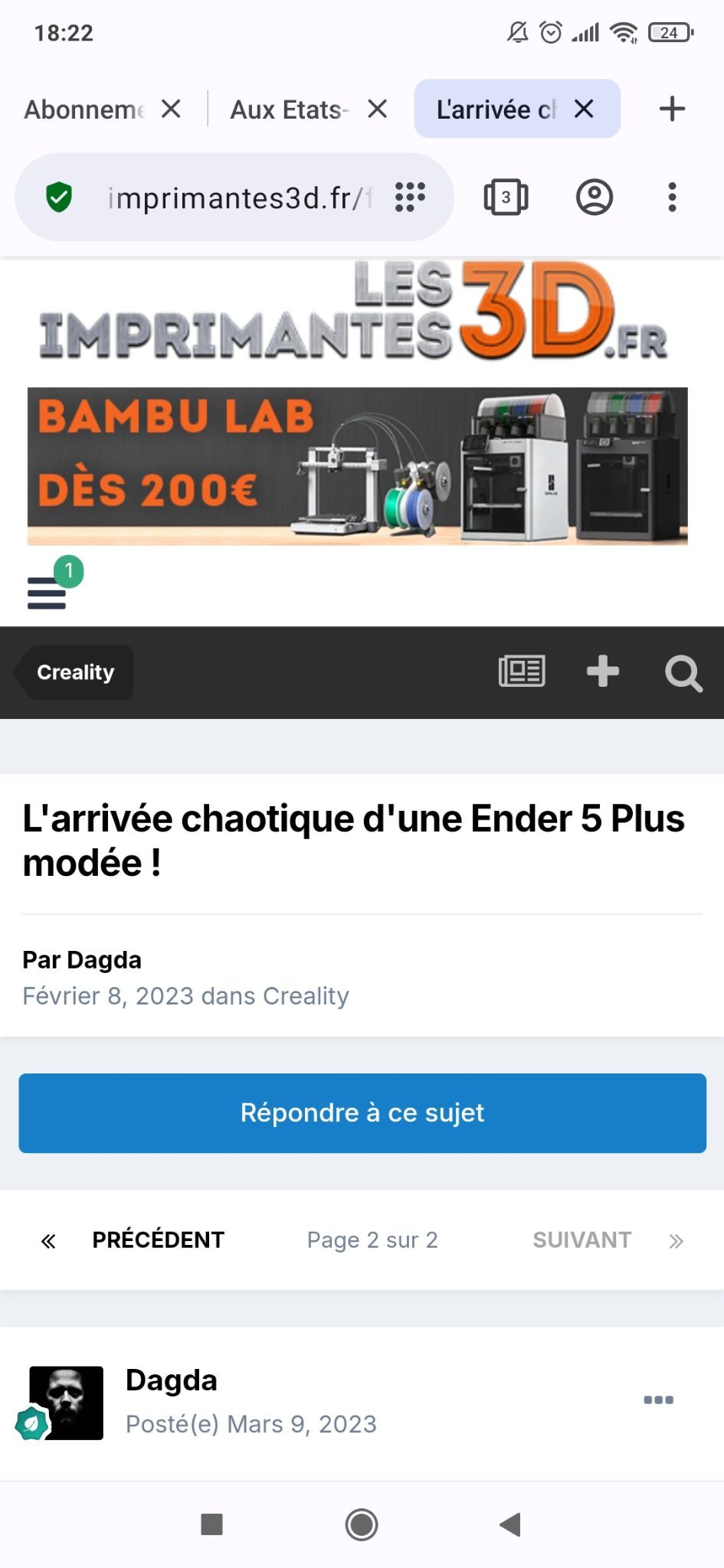Open post options on Dagda's post
The image size is (724, 1568).
coord(659,1400)
